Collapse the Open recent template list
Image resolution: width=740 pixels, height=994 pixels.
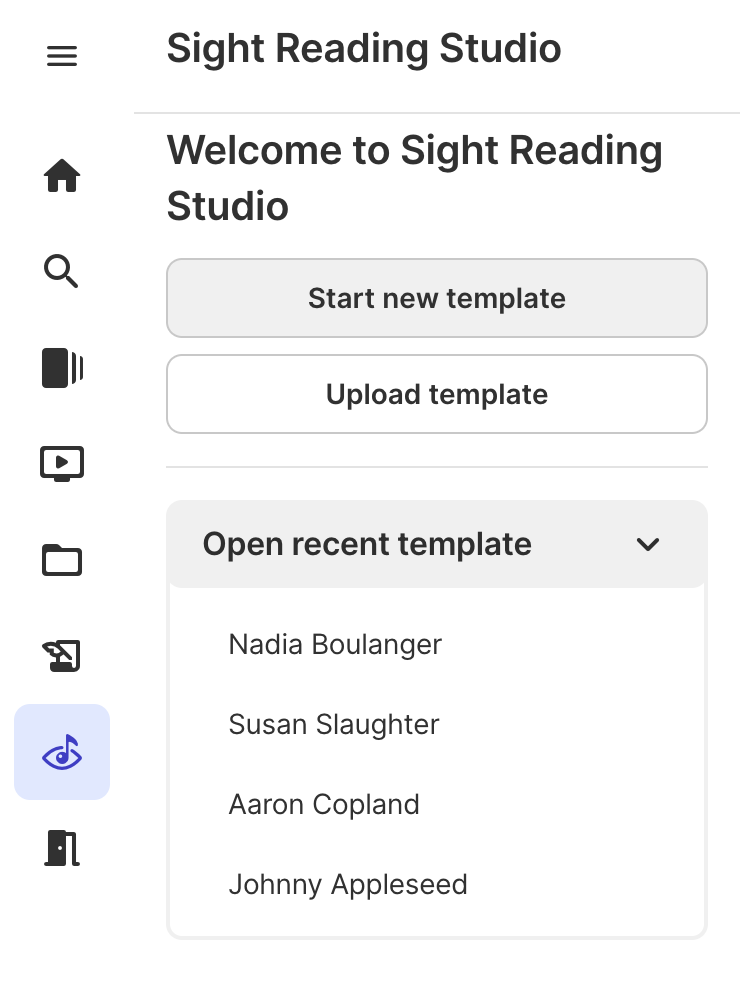tap(648, 545)
